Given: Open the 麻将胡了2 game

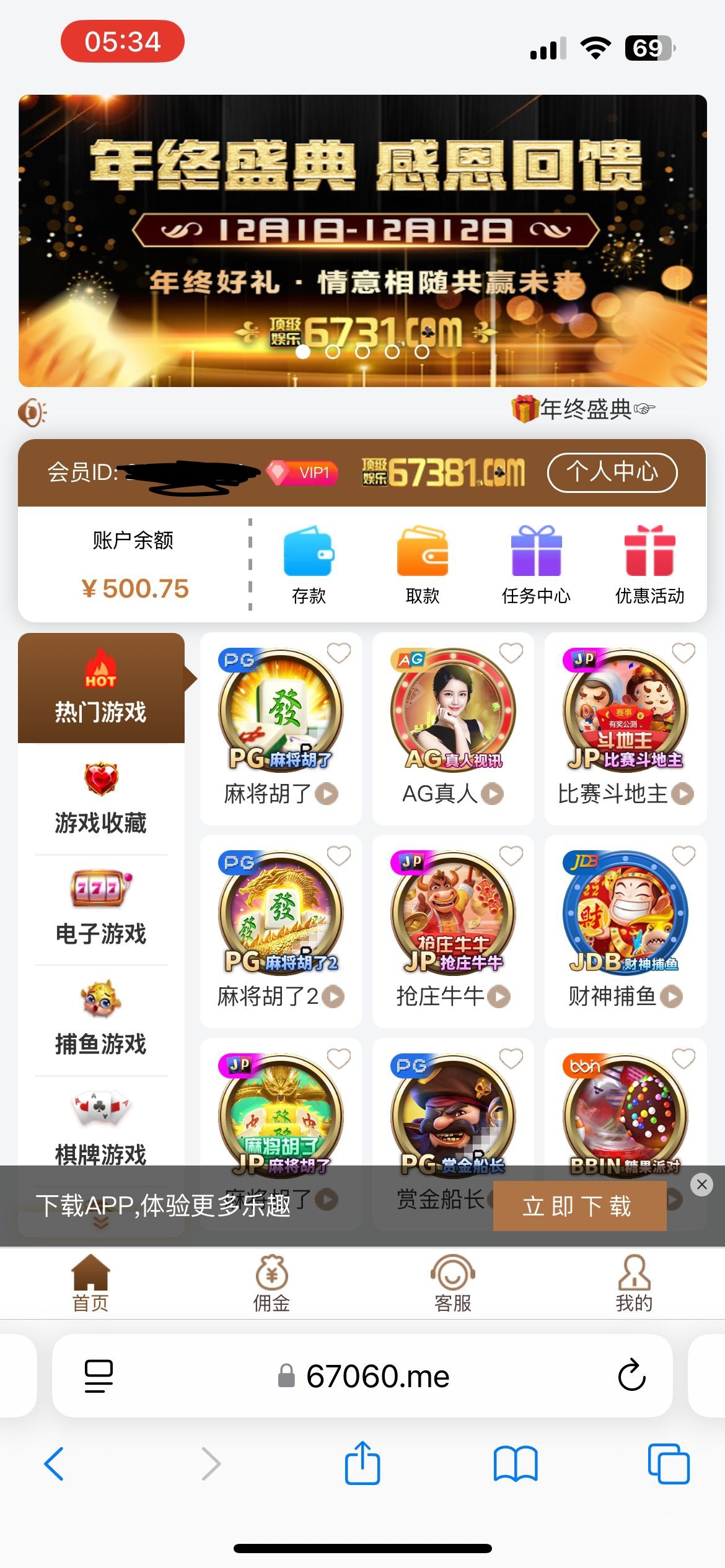Looking at the screenshot, I should click(x=281, y=929).
